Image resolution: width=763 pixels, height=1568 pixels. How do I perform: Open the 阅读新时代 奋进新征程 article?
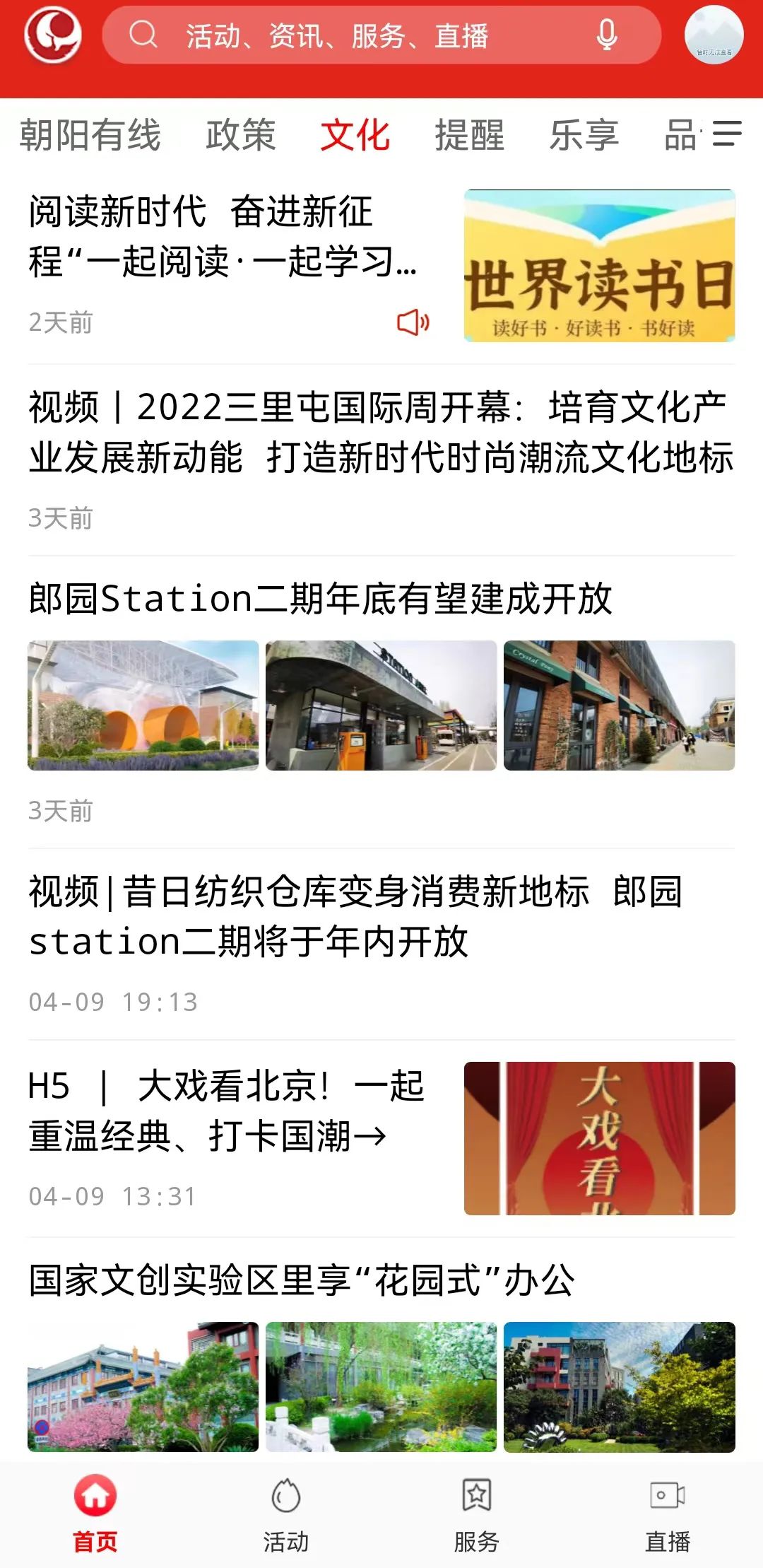[x=223, y=237]
